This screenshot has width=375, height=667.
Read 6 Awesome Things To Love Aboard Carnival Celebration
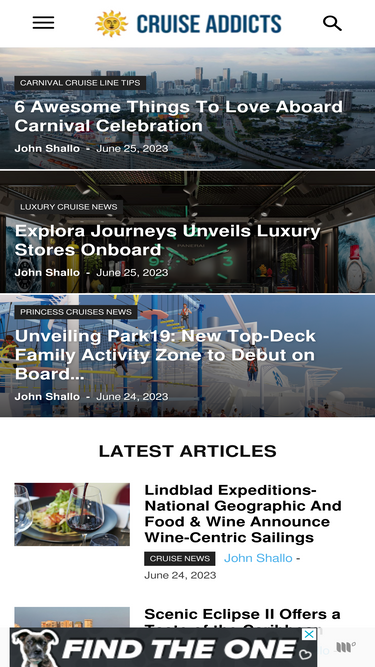pos(179,116)
